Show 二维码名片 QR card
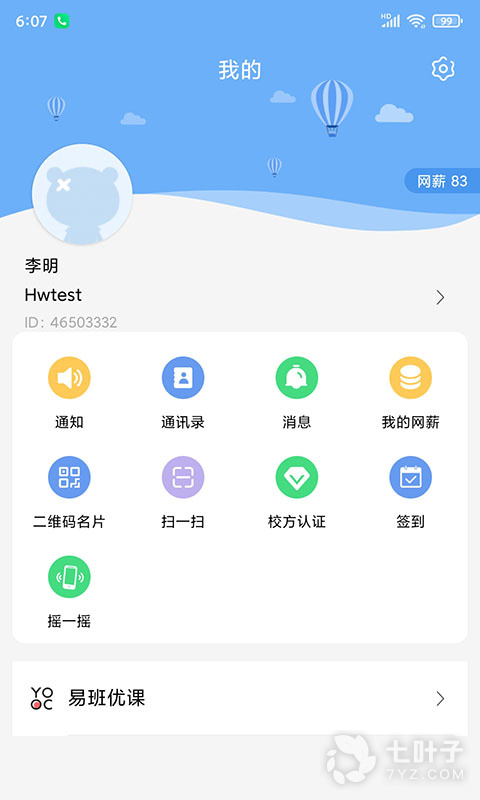This screenshot has height=800, width=480. click(x=69, y=492)
